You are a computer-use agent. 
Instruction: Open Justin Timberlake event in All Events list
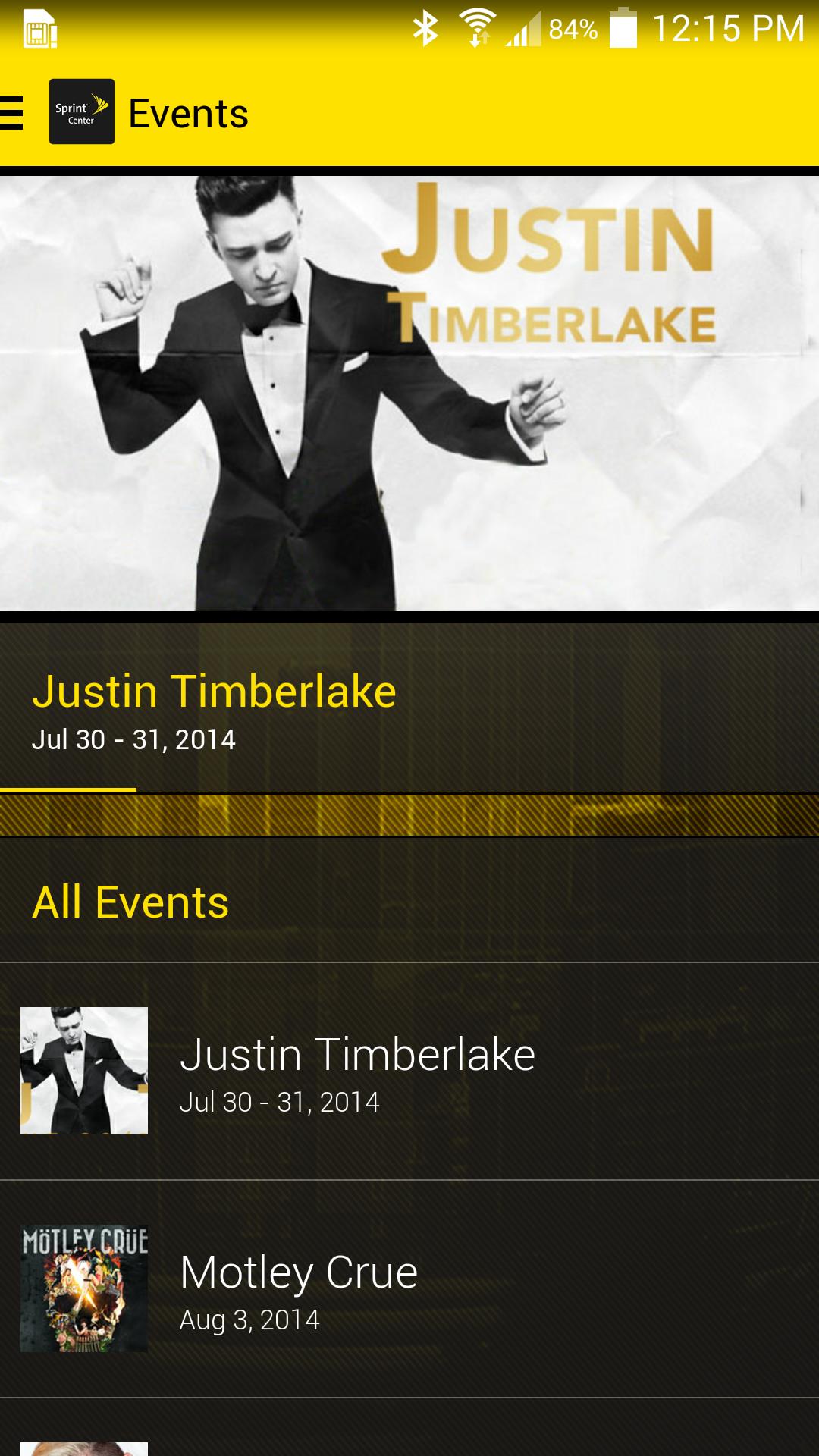click(x=409, y=1071)
